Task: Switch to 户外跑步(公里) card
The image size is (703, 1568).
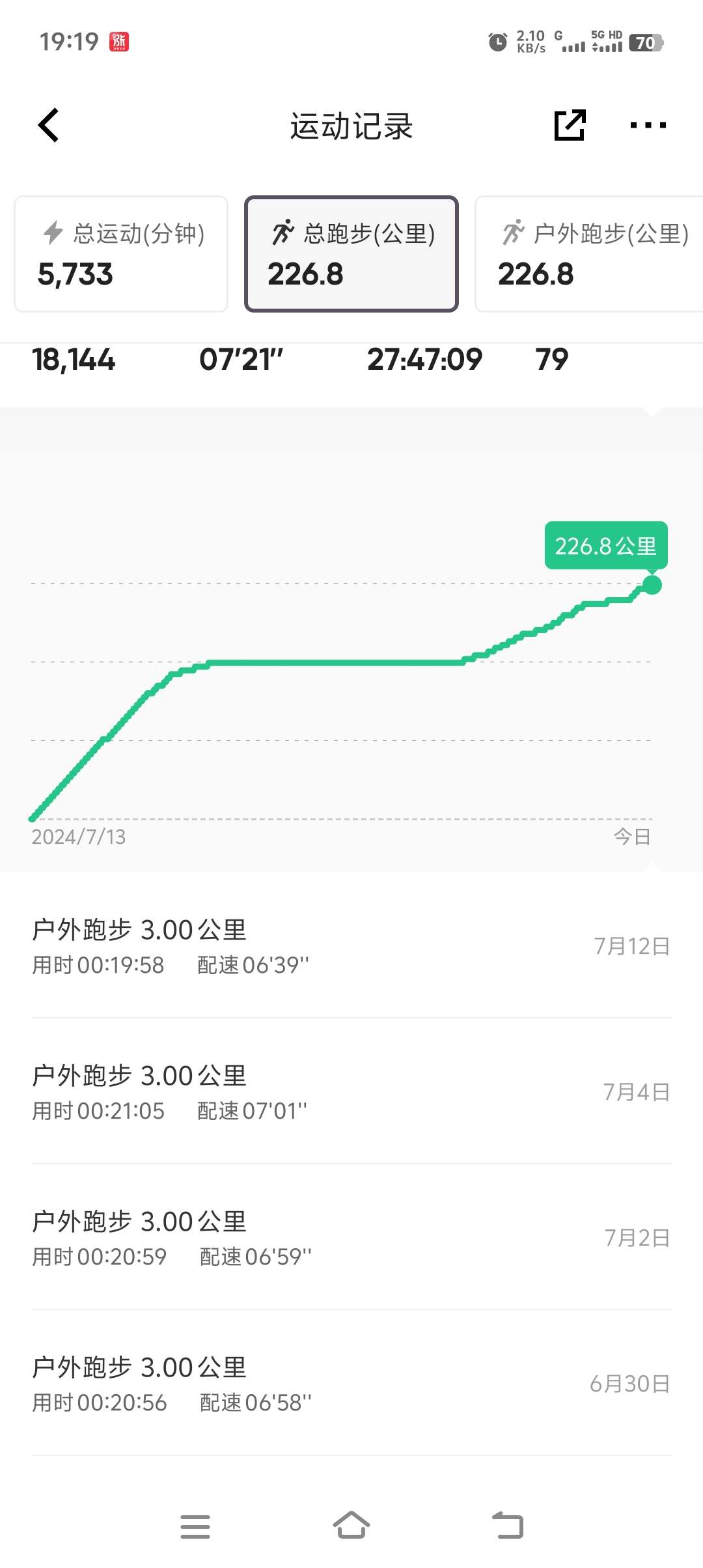Action: coord(589,254)
